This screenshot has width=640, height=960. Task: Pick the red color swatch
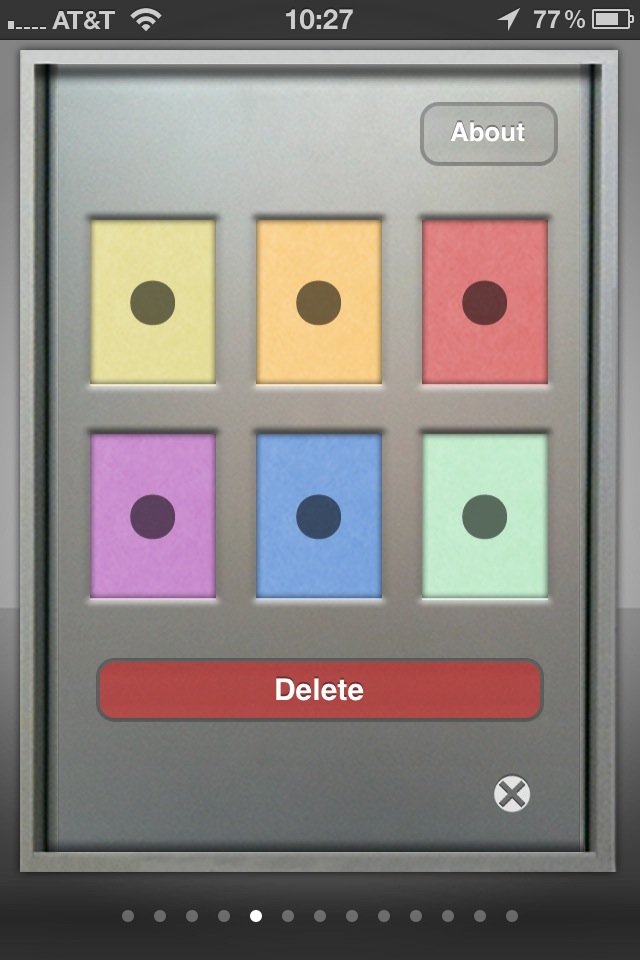(x=485, y=302)
